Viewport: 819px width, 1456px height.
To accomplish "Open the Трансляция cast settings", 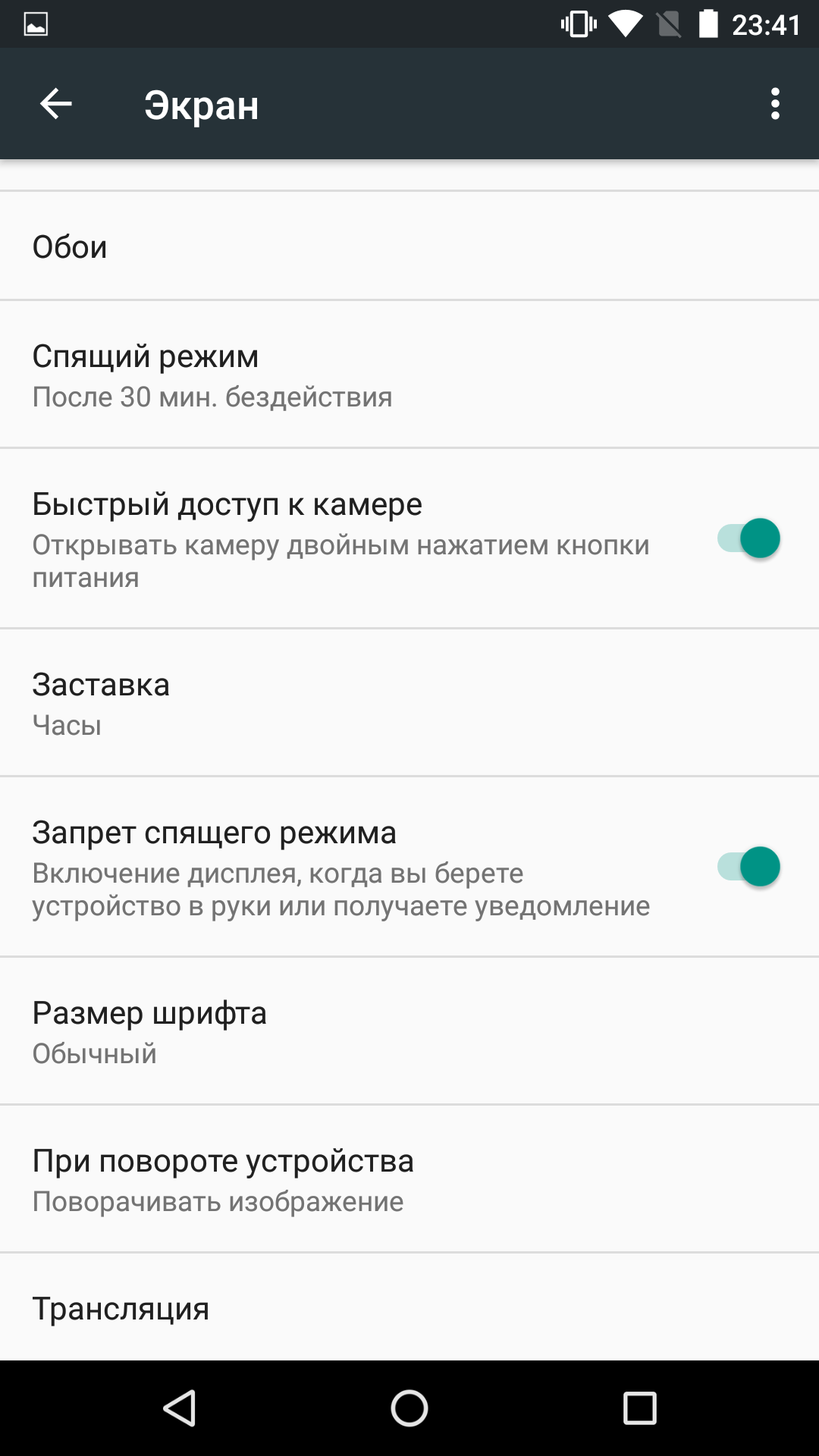I will 409,1307.
